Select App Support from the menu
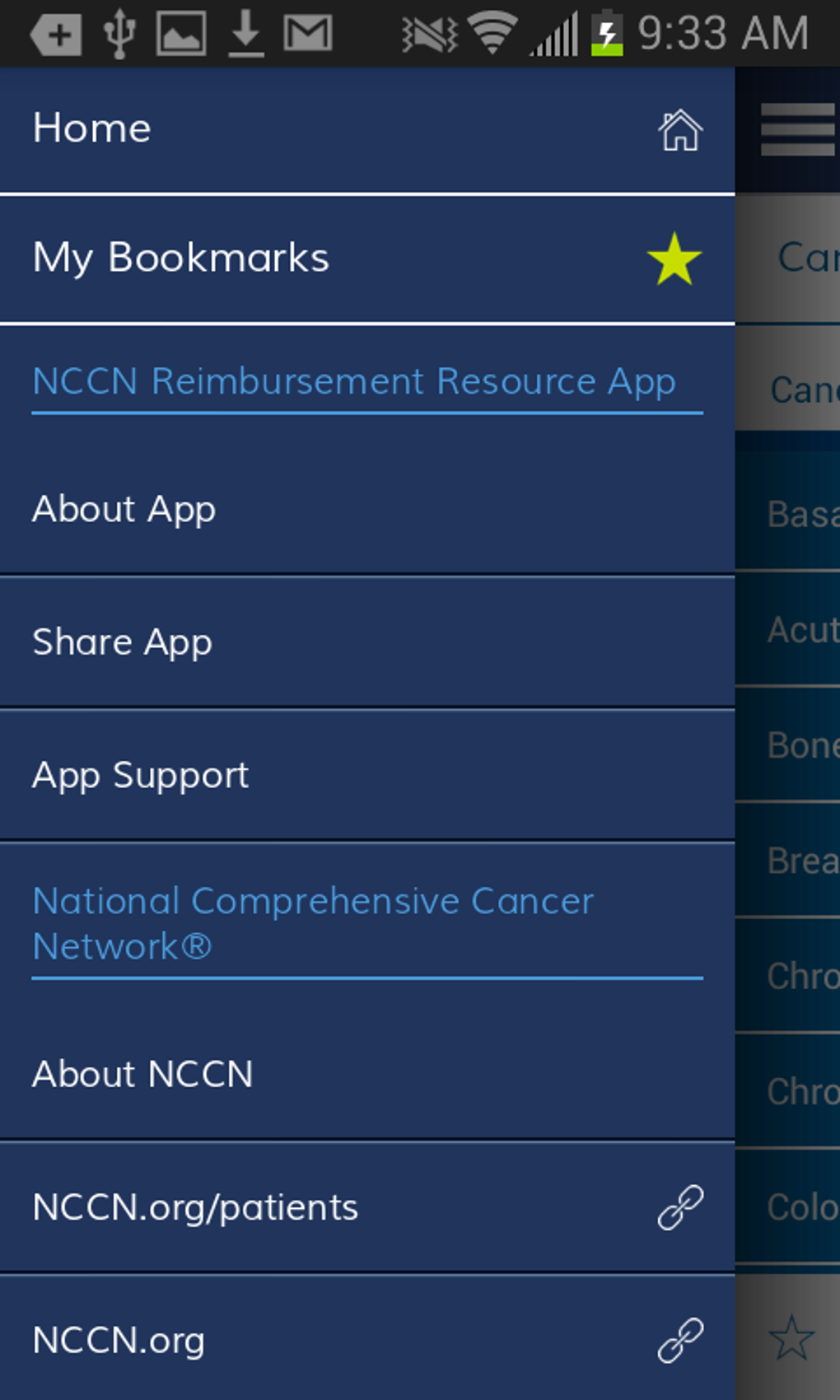 [x=140, y=774]
